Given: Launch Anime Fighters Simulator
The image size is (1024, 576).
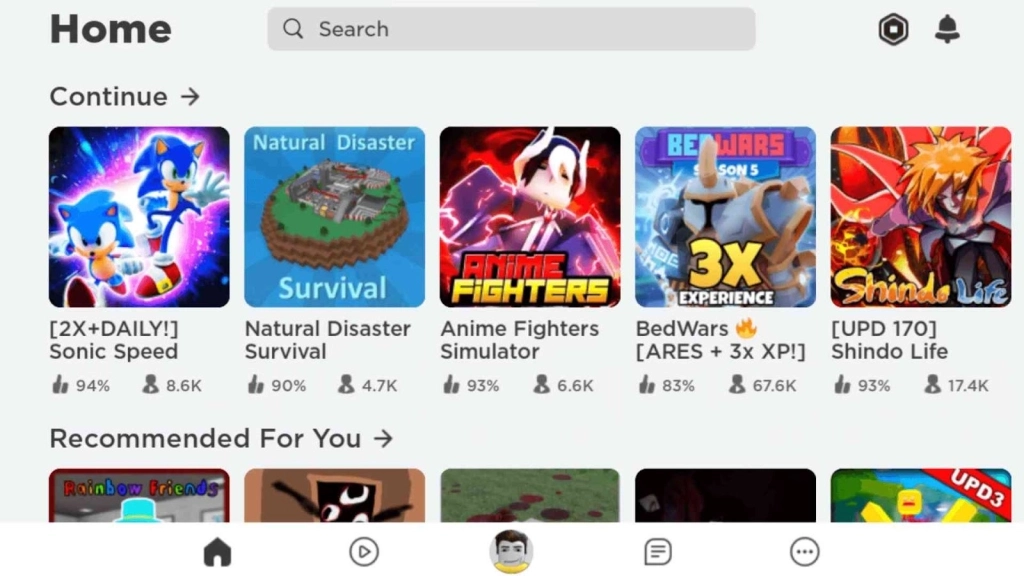Looking at the screenshot, I should (530, 217).
